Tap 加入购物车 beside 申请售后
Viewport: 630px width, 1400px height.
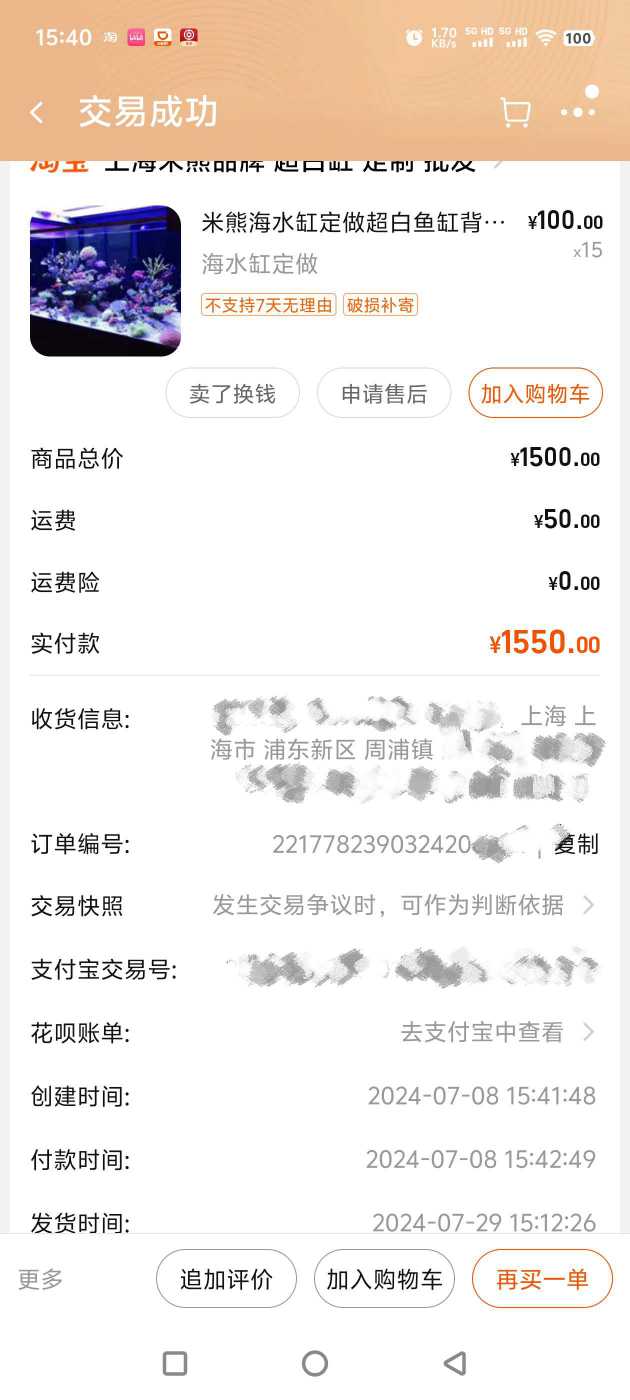point(535,394)
